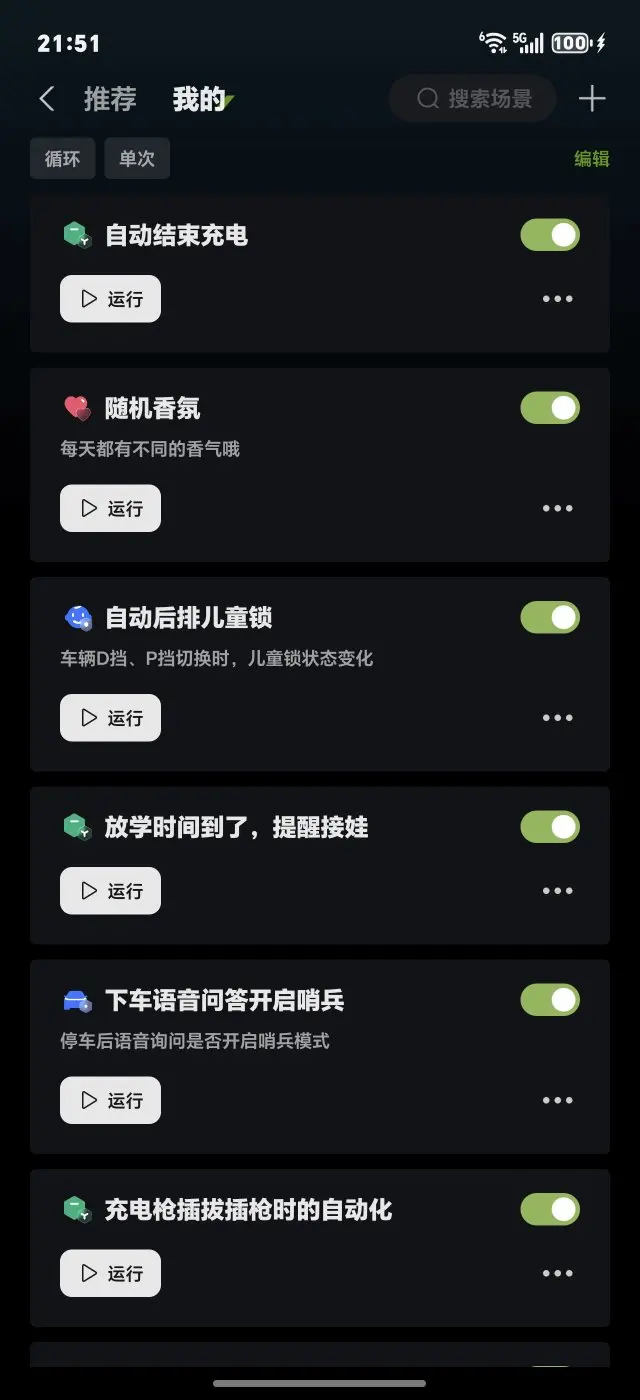Image resolution: width=640 pixels, height=1400 pixels.
Task: Run the 充电枪插拔插枪时的自动化 scene
Action: 110,1273
